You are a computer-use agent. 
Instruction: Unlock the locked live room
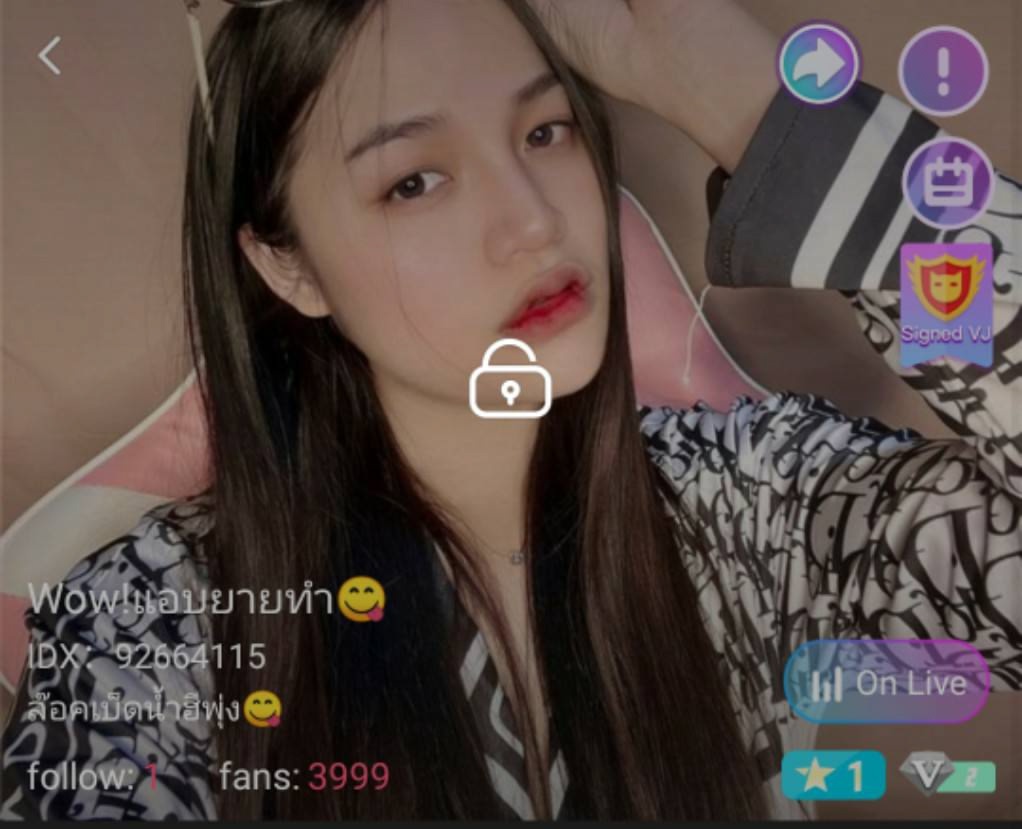click(510, 378)
